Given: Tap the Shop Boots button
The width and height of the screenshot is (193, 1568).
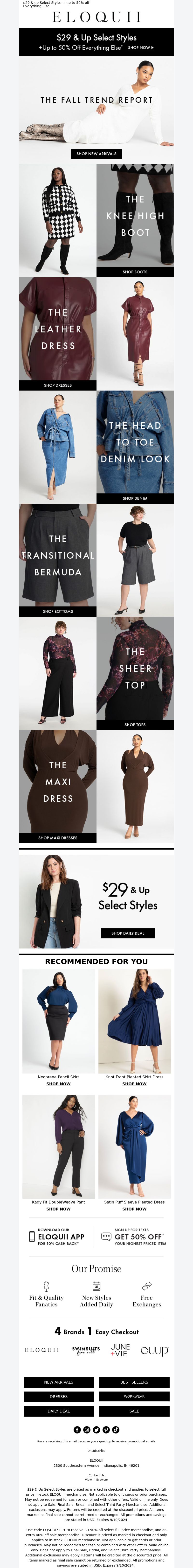Looking at the screenshot, I should [135, 272].
